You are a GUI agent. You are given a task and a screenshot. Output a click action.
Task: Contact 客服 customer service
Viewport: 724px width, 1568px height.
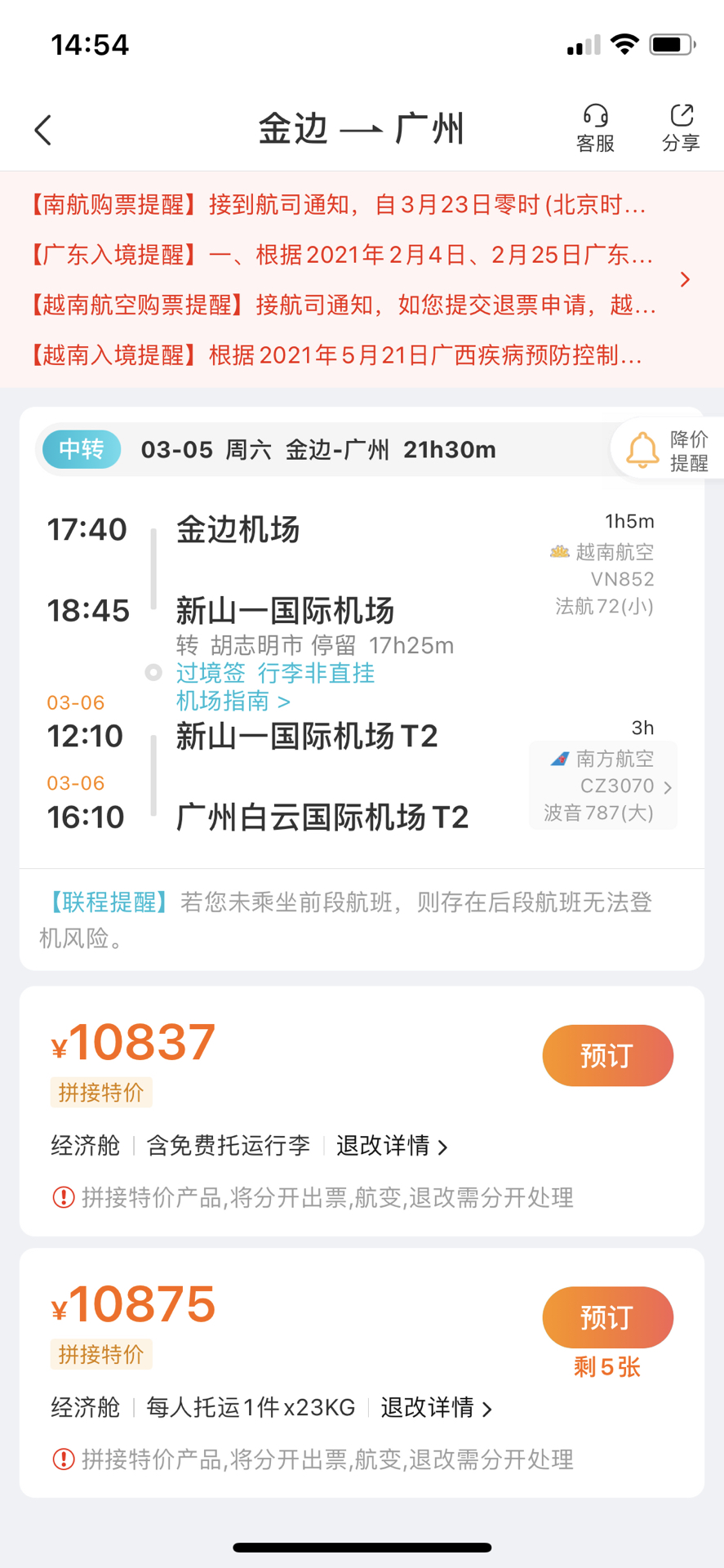point(595,129)
